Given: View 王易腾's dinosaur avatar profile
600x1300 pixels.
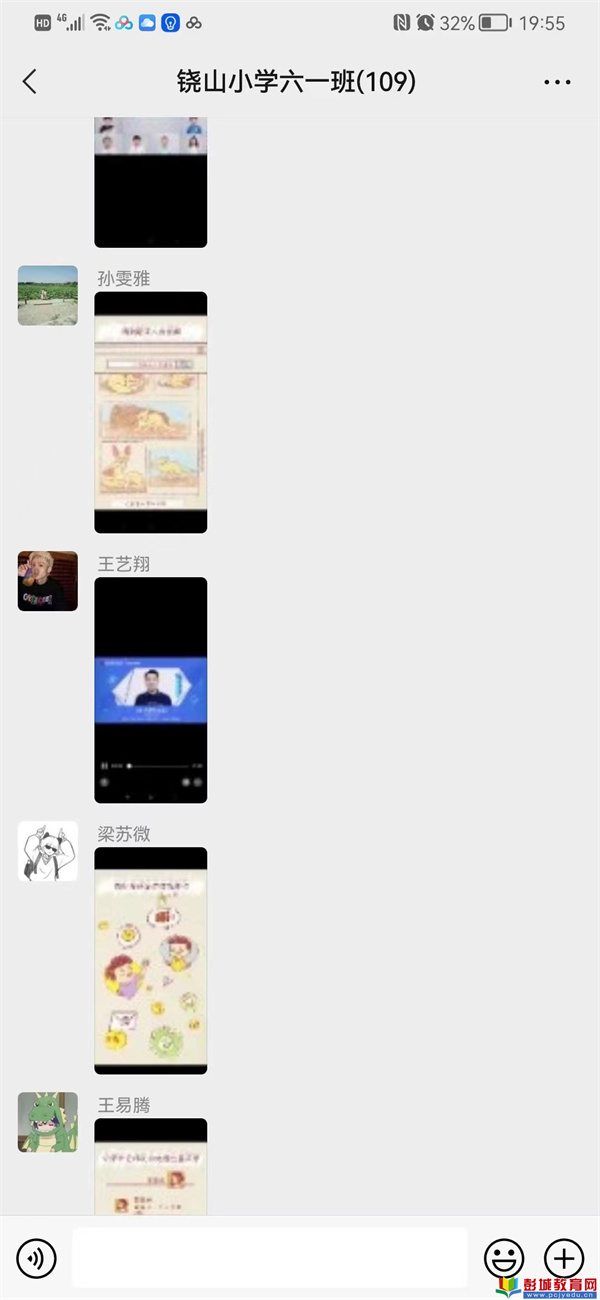Looking at the screenshot, I should [47, 1121].
